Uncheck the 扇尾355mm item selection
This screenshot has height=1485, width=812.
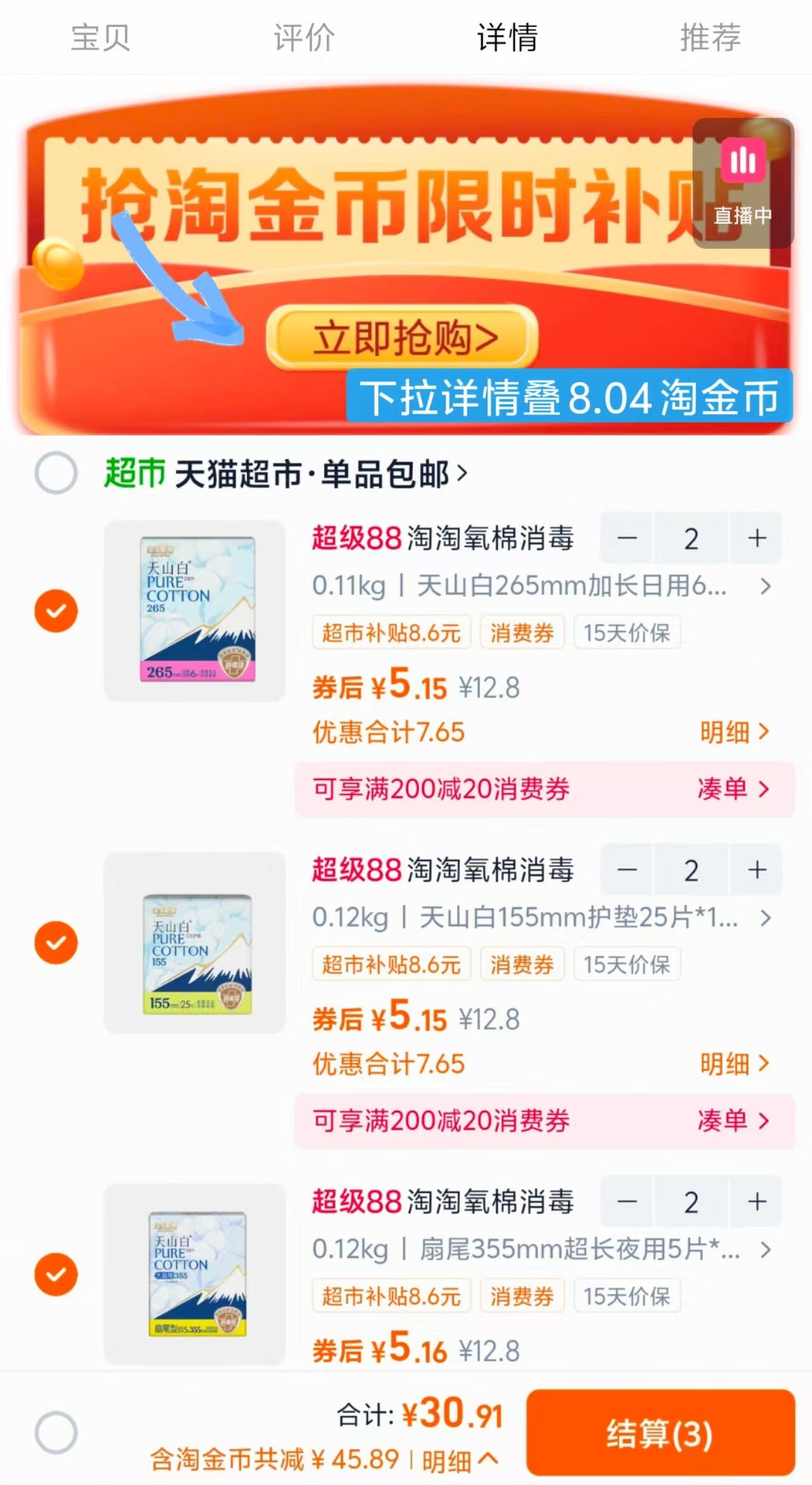coord(57,1275)
